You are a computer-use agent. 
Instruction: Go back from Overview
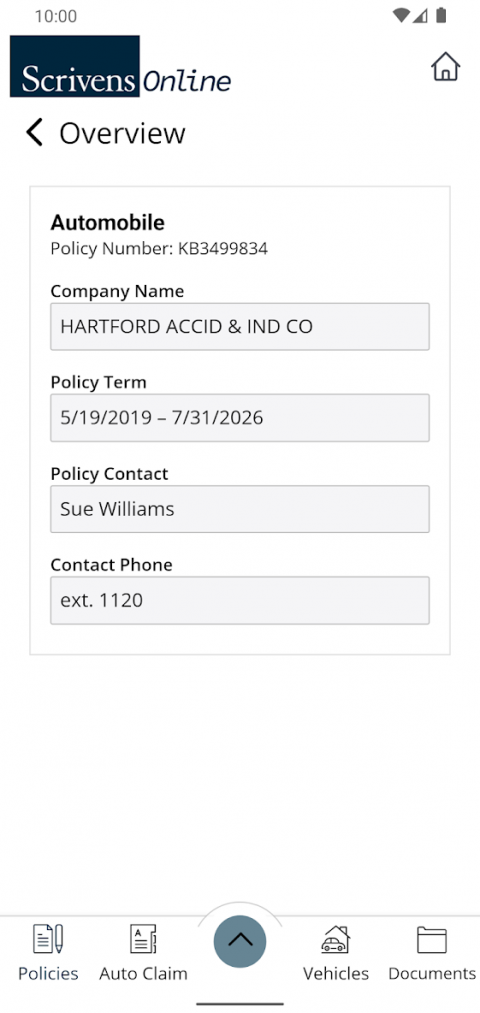[x=34, y=133]
